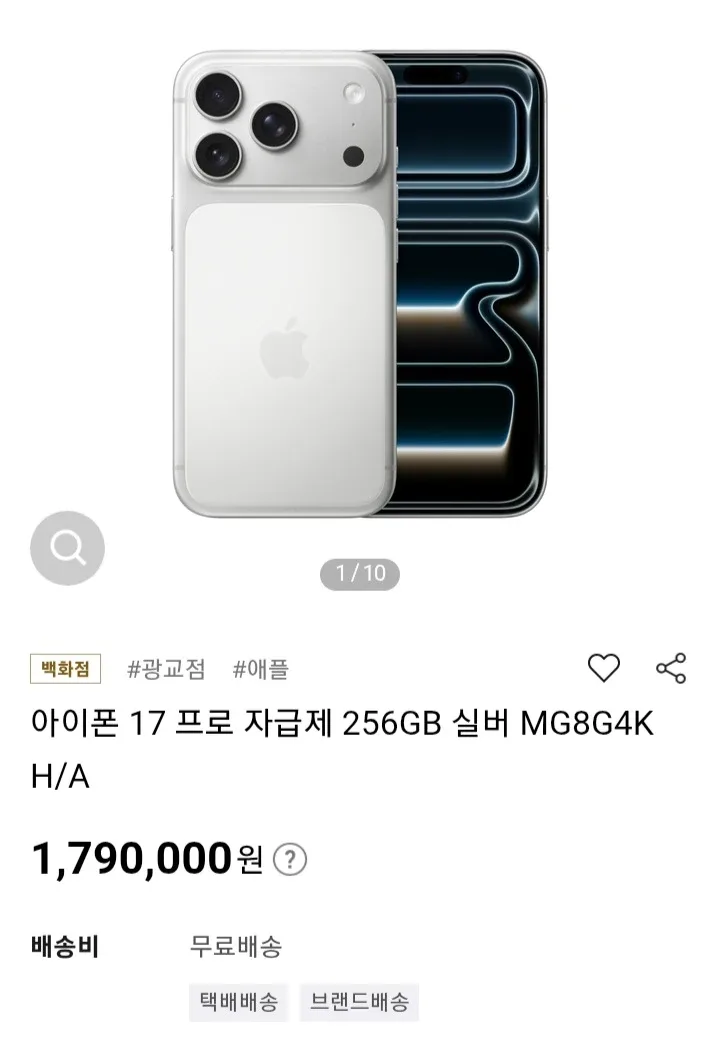Share this product listing

670,667
